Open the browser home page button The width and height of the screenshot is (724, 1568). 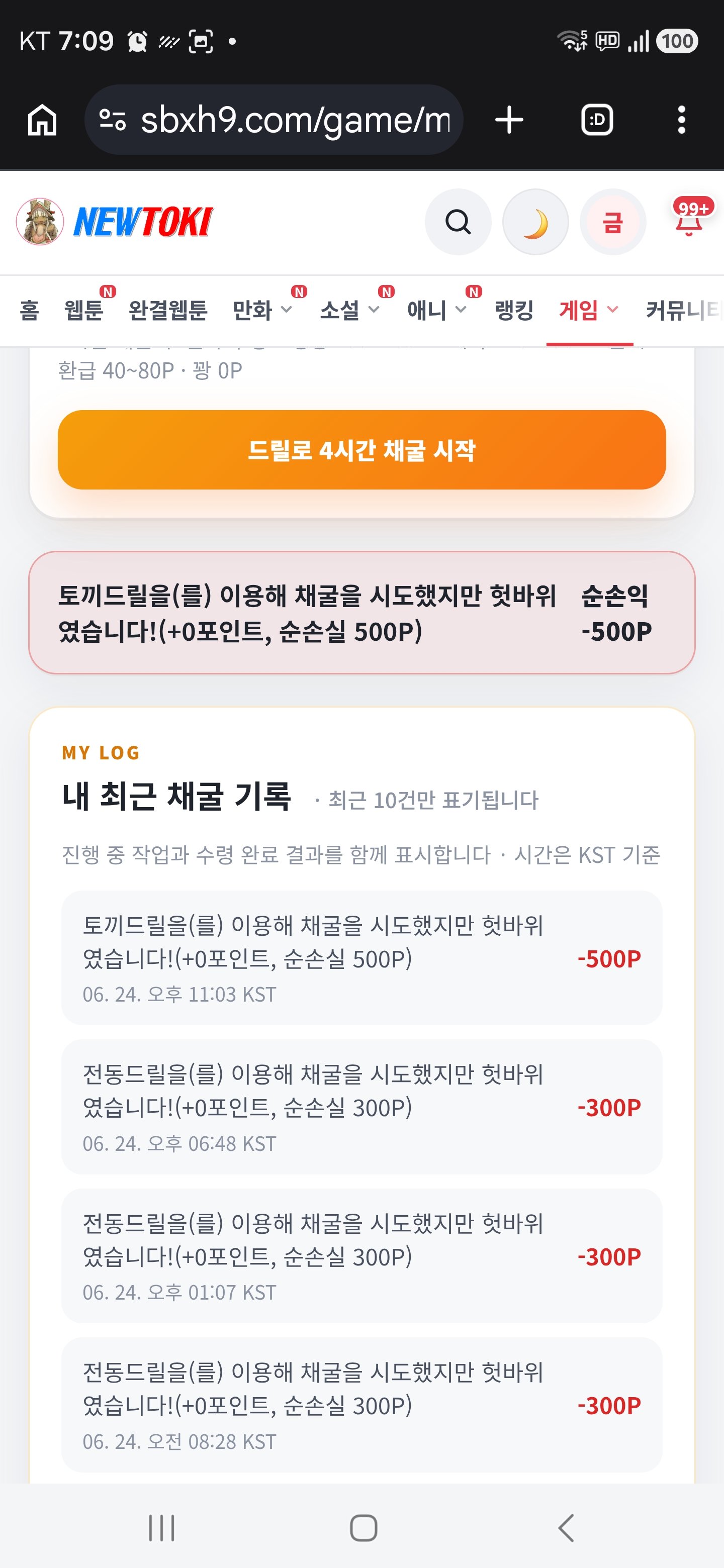pyautogui.click(x=42, y=119)
